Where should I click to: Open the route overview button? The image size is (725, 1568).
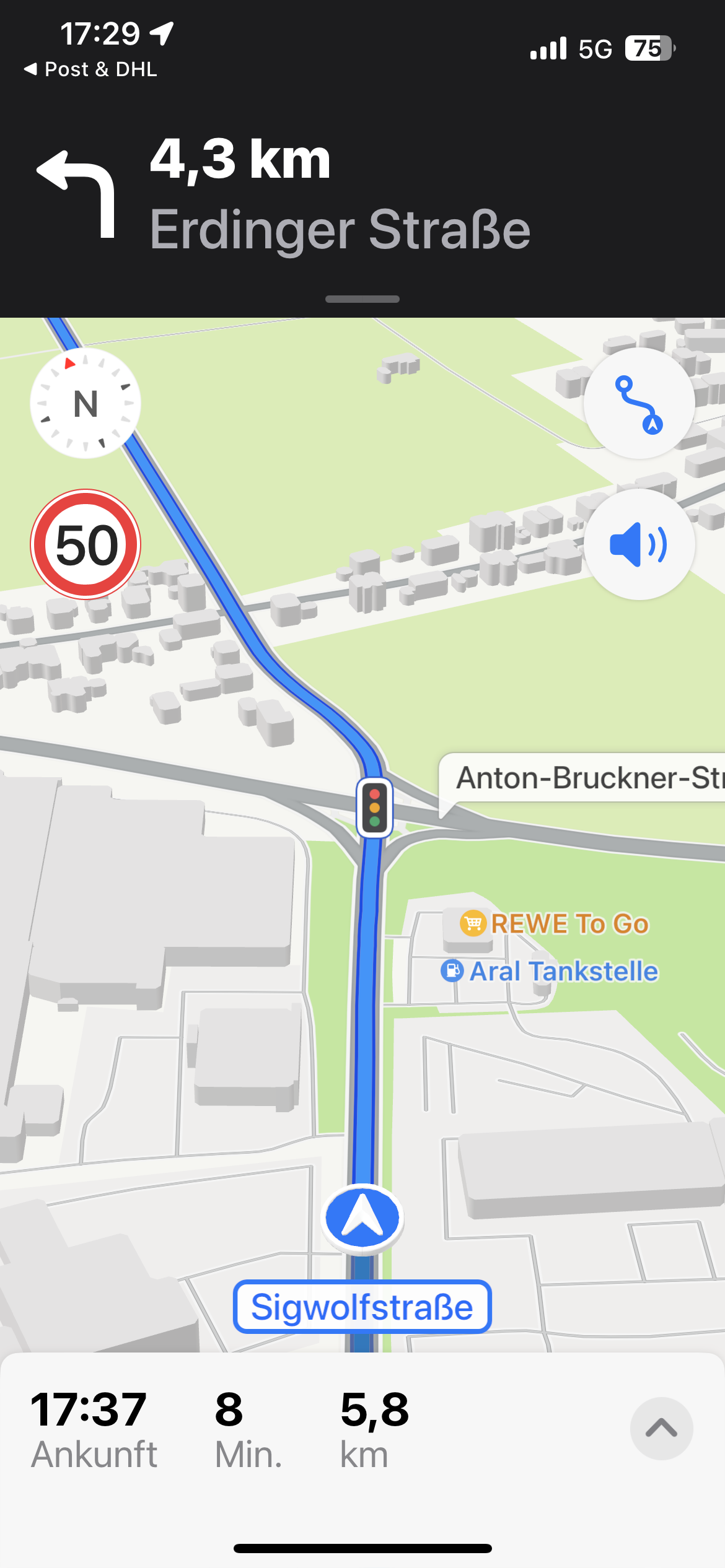pos(639,403)
